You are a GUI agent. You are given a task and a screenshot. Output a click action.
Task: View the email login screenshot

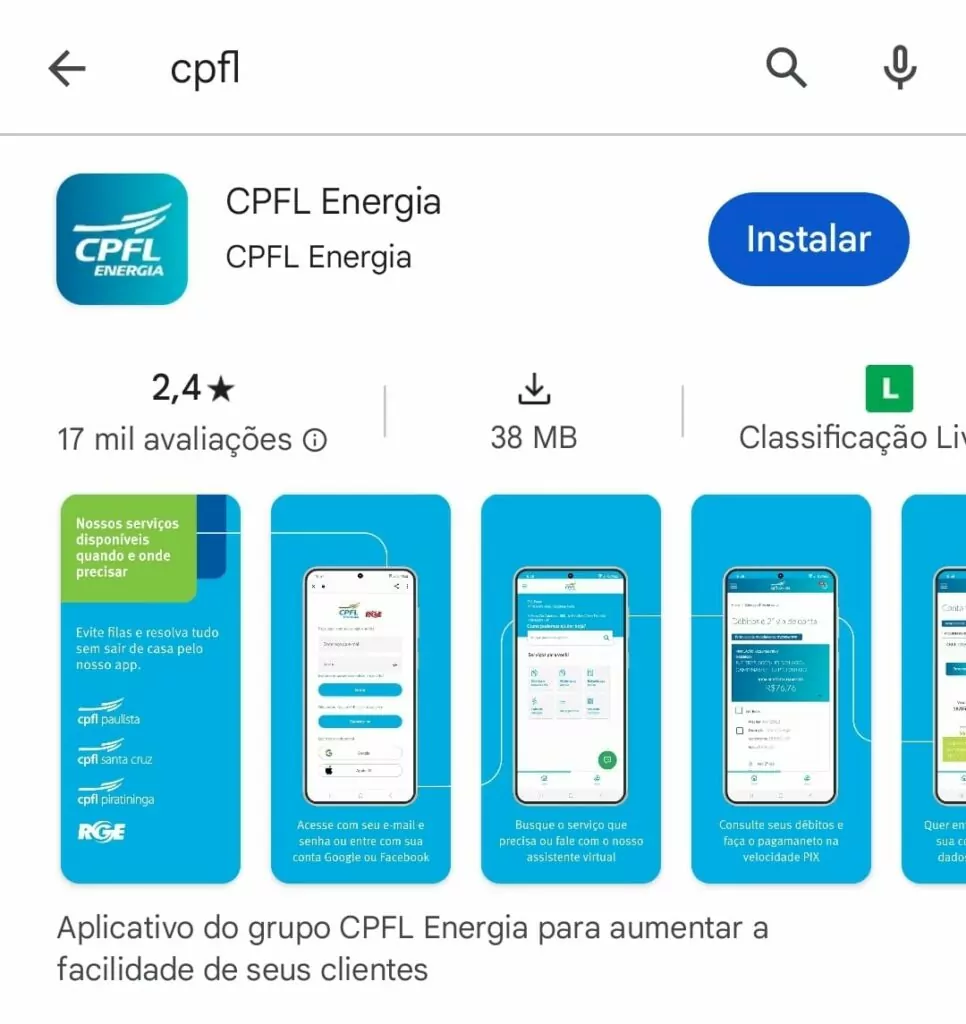[360, 688]
